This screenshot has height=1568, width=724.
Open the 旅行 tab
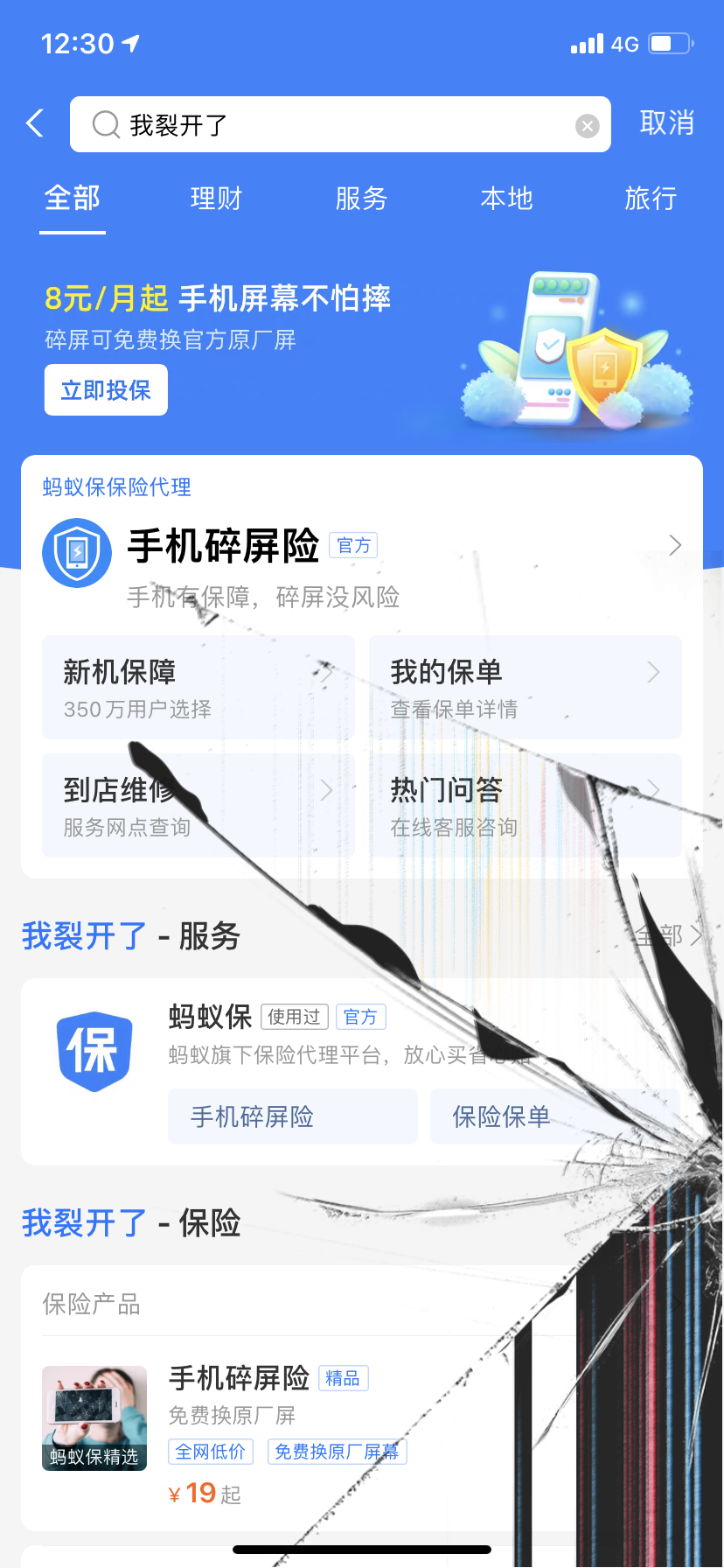(651, 199)
